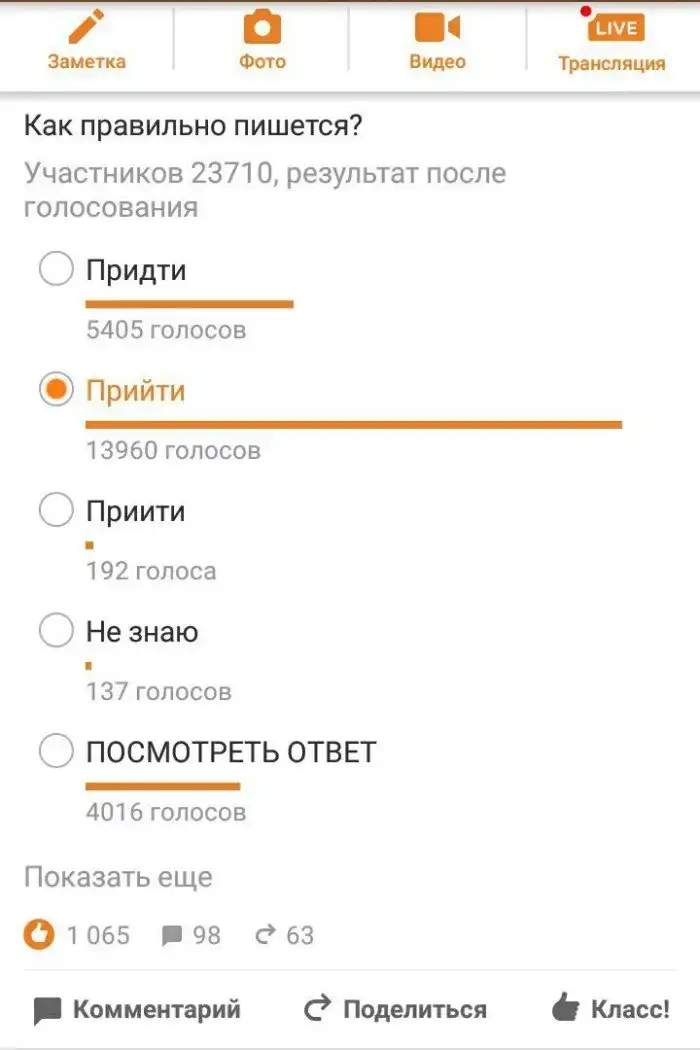Select the Придти poll option

pos(56,270)
